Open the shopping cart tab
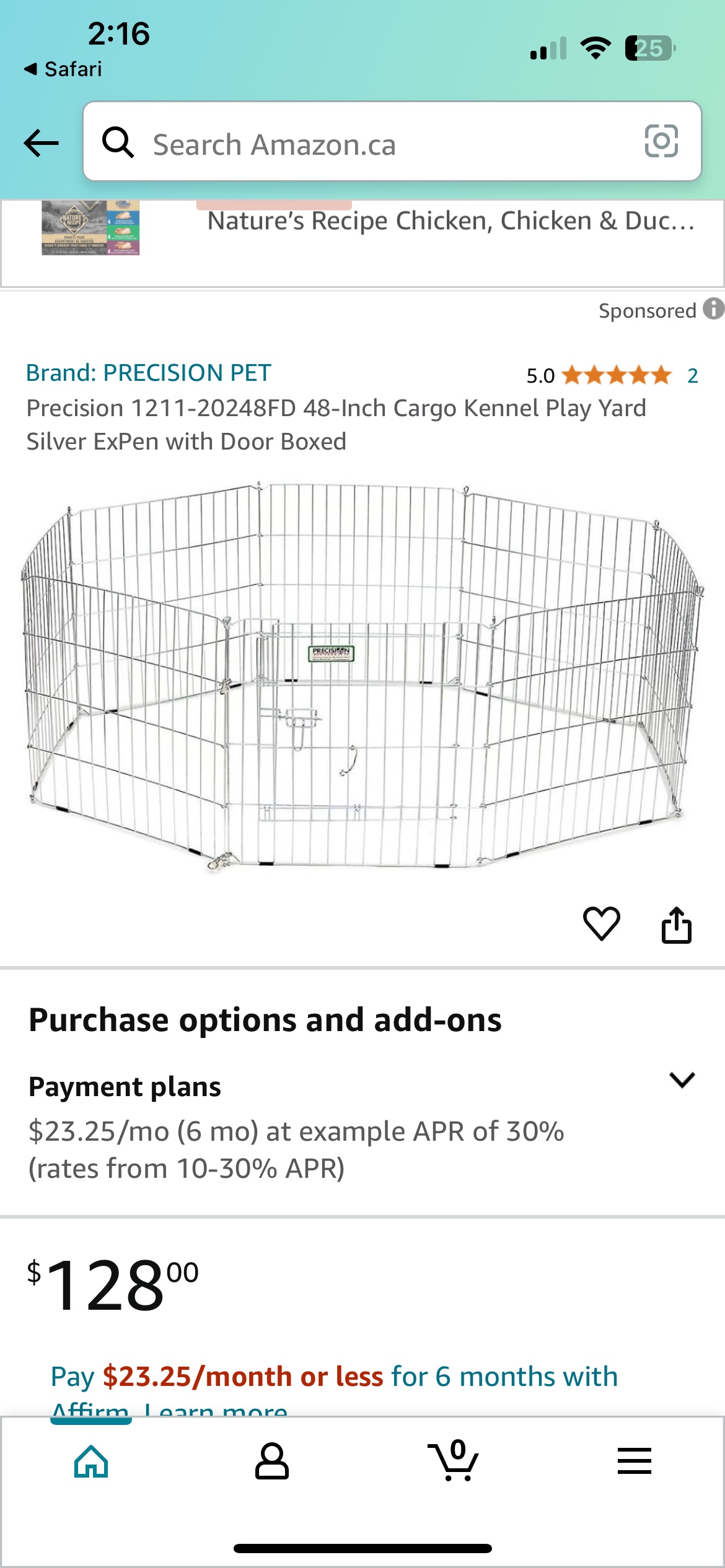725x1568 pixels. pos(454,1461)
